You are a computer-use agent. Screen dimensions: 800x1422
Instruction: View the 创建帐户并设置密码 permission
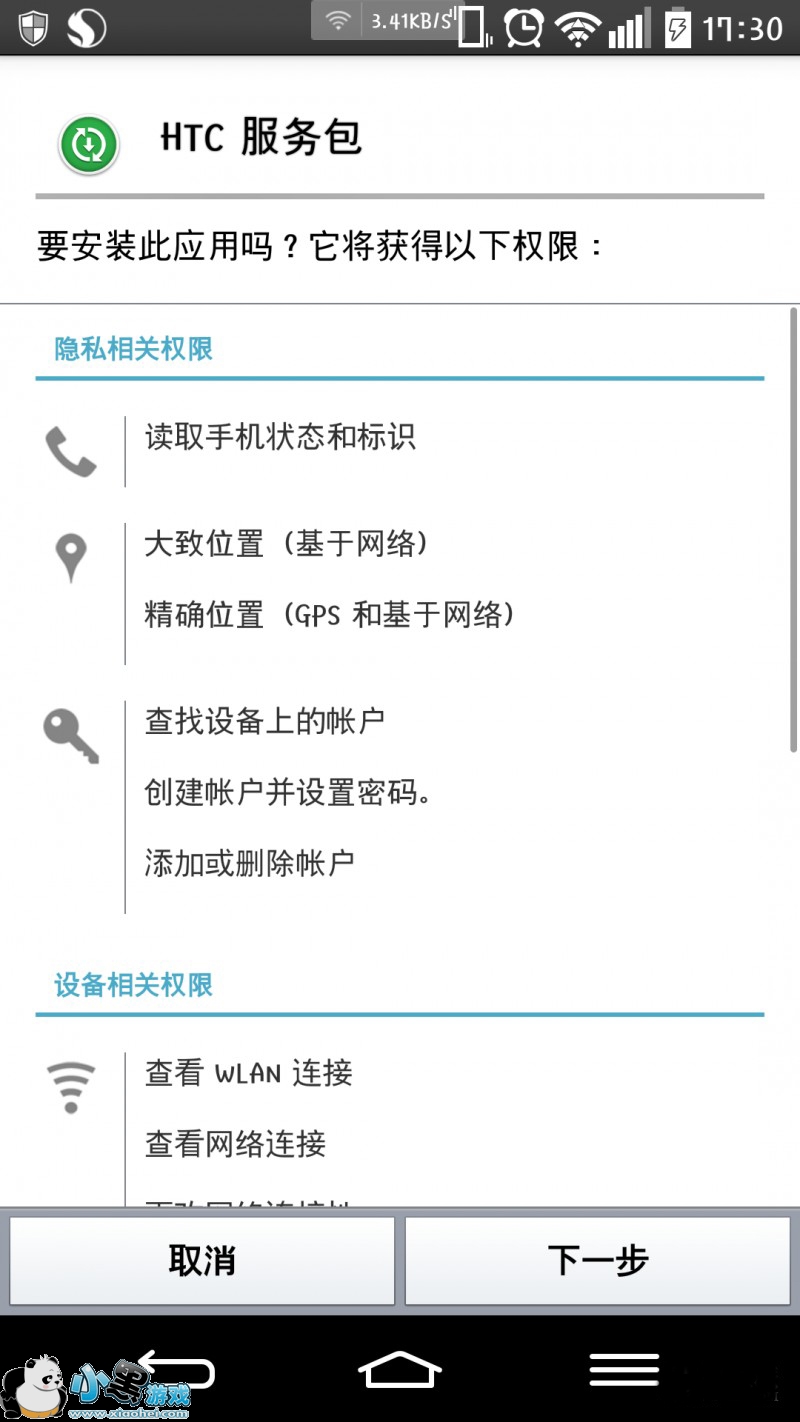click(x=288, y=792)
